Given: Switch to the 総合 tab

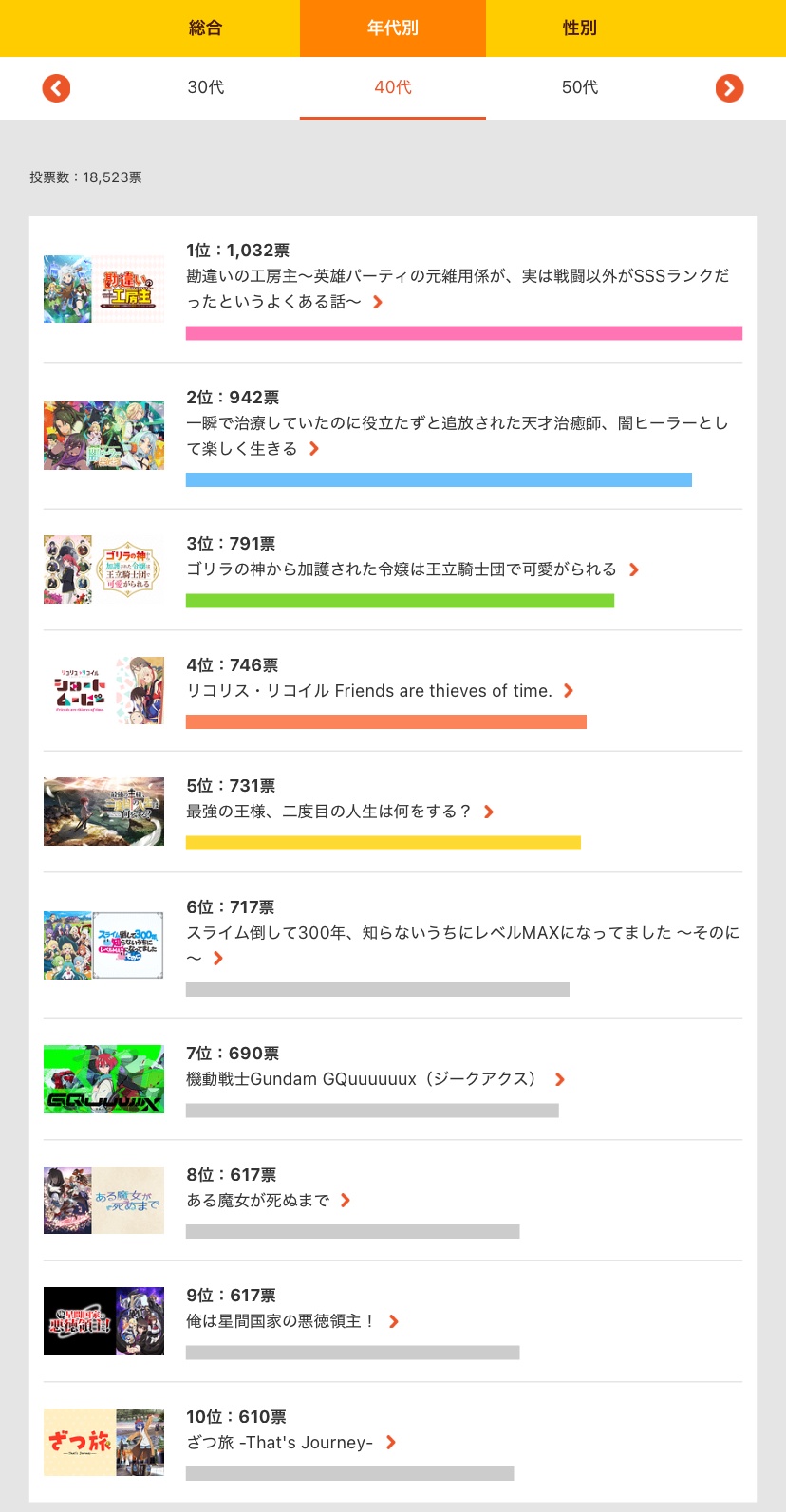Looking at the screenshot, I should click(206, 28).
